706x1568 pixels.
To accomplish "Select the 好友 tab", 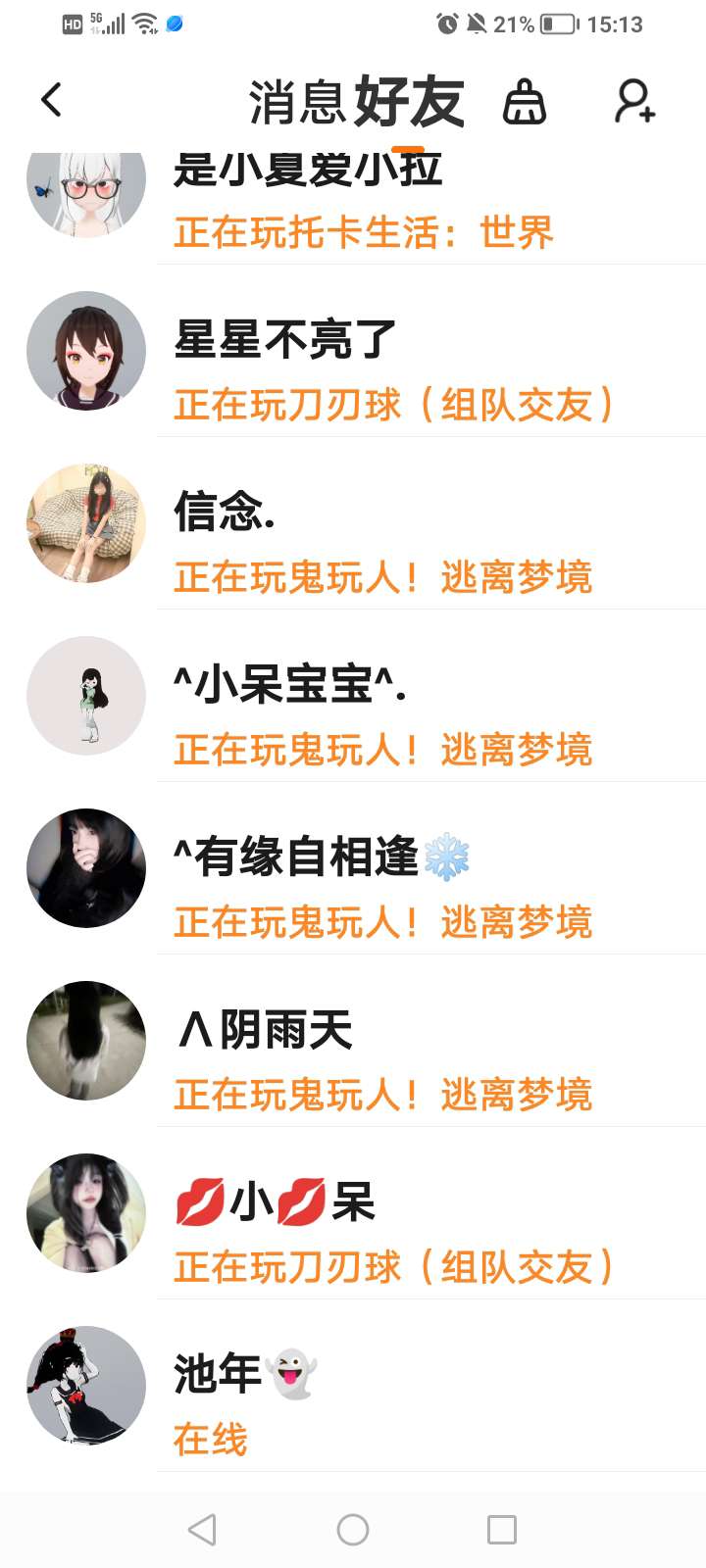I will tap(409, 102).
